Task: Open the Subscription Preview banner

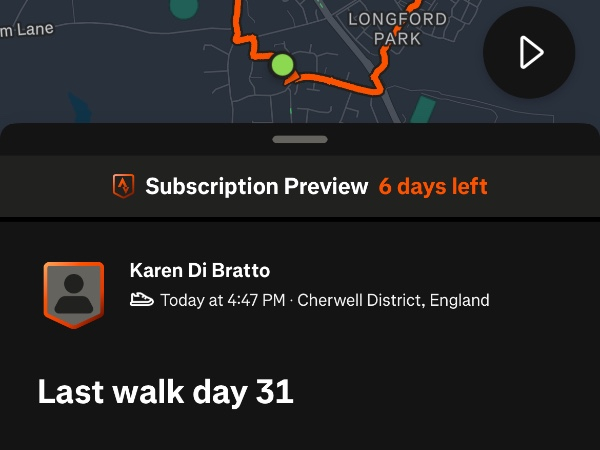Action: (300, 186)
